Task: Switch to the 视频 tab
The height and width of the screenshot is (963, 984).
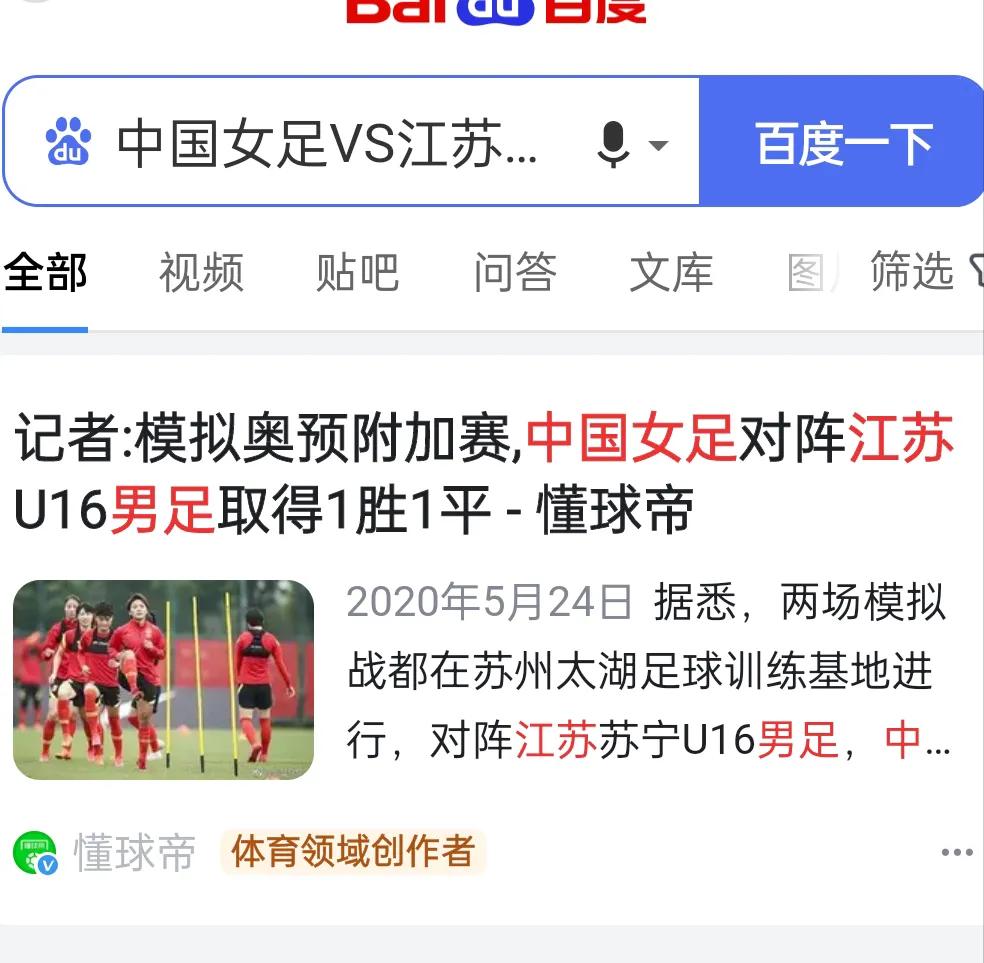Action: point(201,272)
